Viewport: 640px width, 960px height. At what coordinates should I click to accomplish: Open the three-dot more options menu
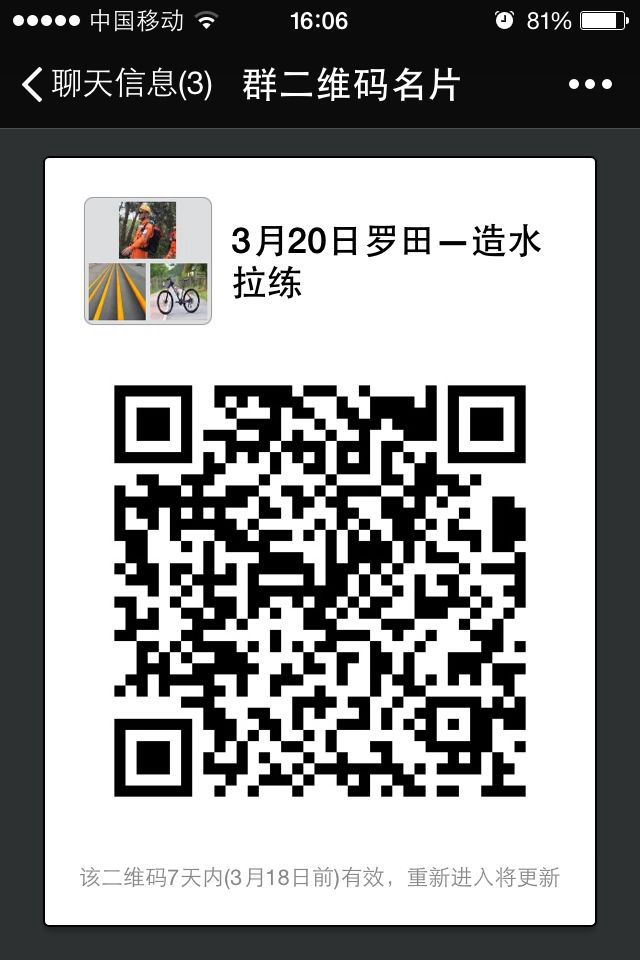(x=590, y=85)
